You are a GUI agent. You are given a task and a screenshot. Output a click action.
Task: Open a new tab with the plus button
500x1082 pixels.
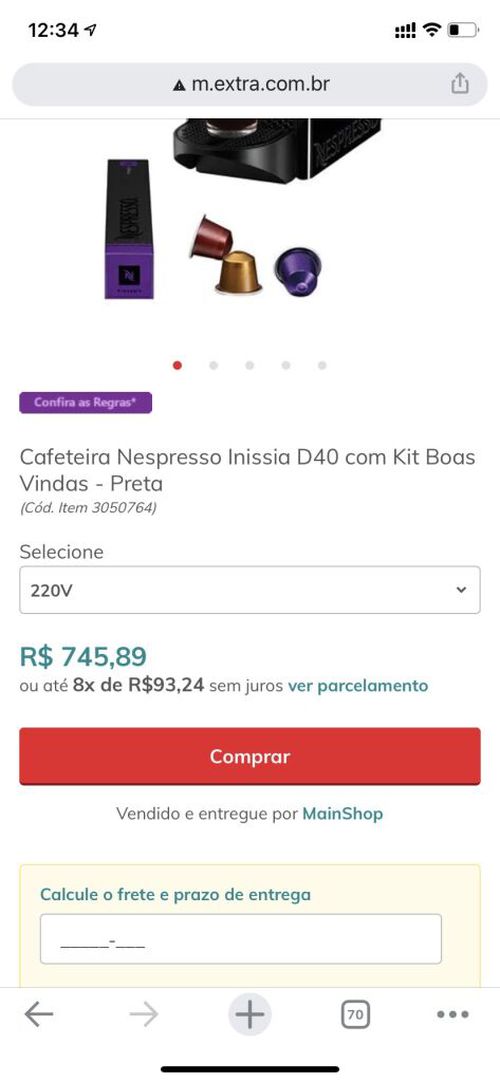coord(250,1014)
